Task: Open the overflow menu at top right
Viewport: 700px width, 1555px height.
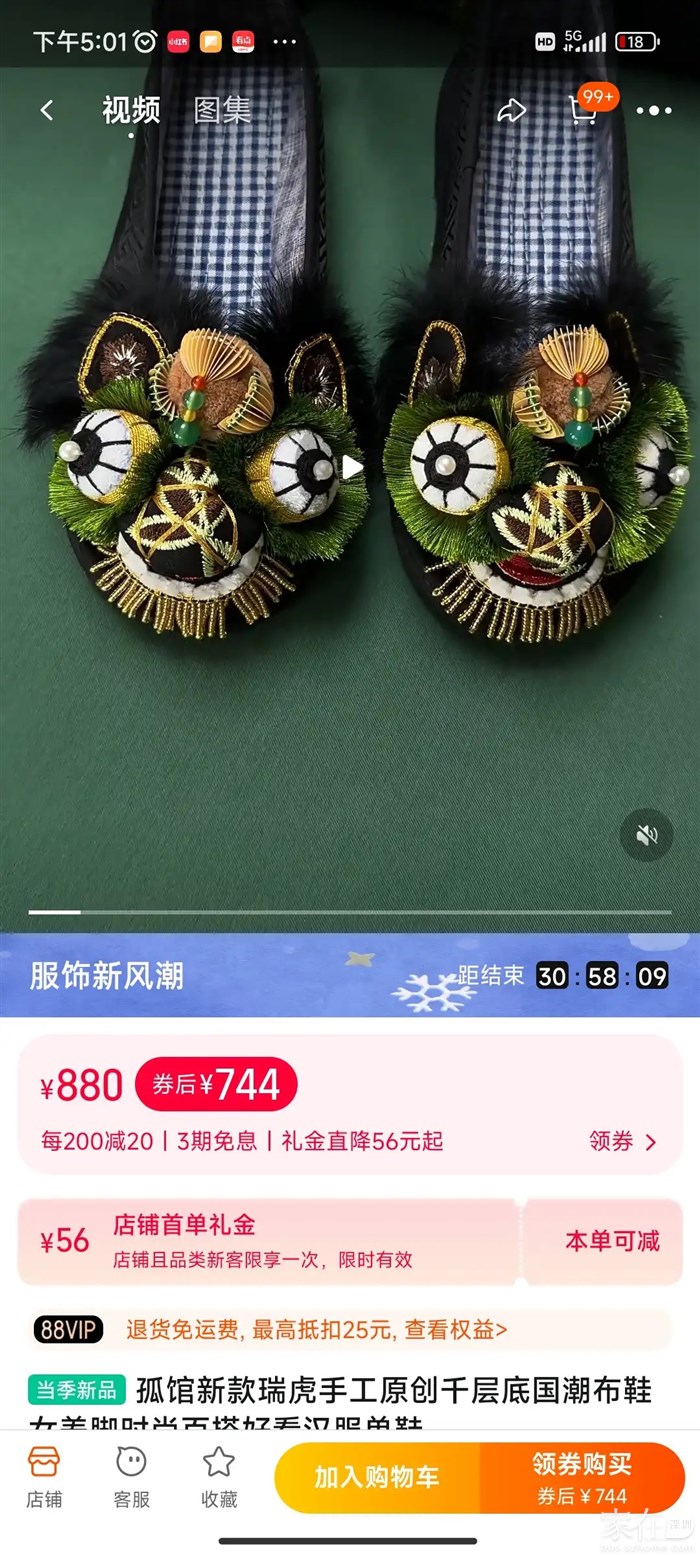Action: pos(654,110)
